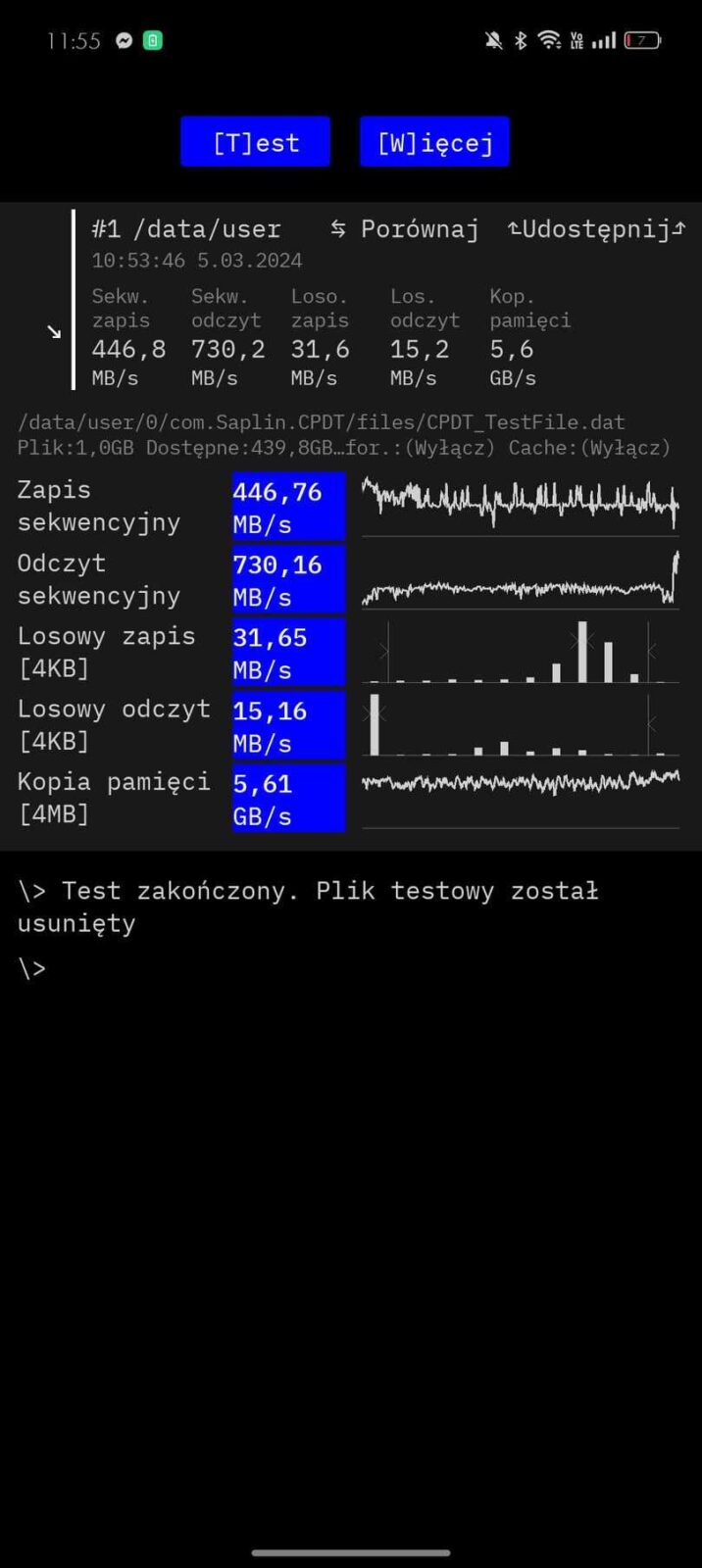The height and width of the screenshot is (1568, 702).
Task: Tap Porównaj to compare results
Action: [x=405, y=229]
